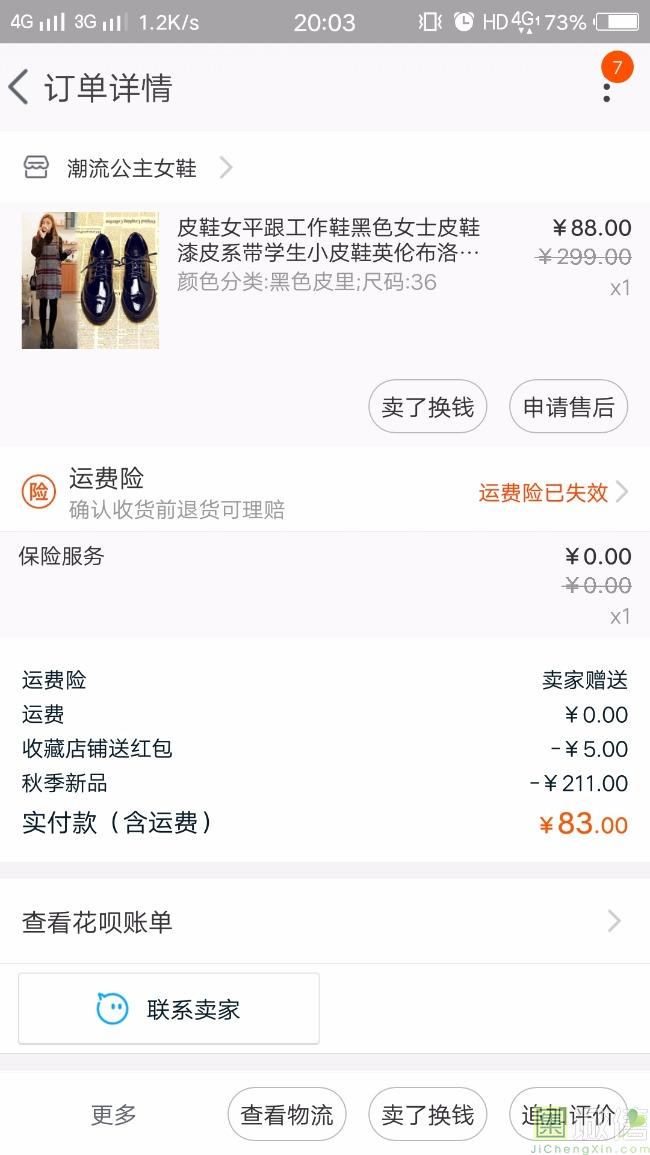The width and height of the screenshot is (650, 1155).
Task: Open the three-dot overflow menu
Action: pos(606,88)
